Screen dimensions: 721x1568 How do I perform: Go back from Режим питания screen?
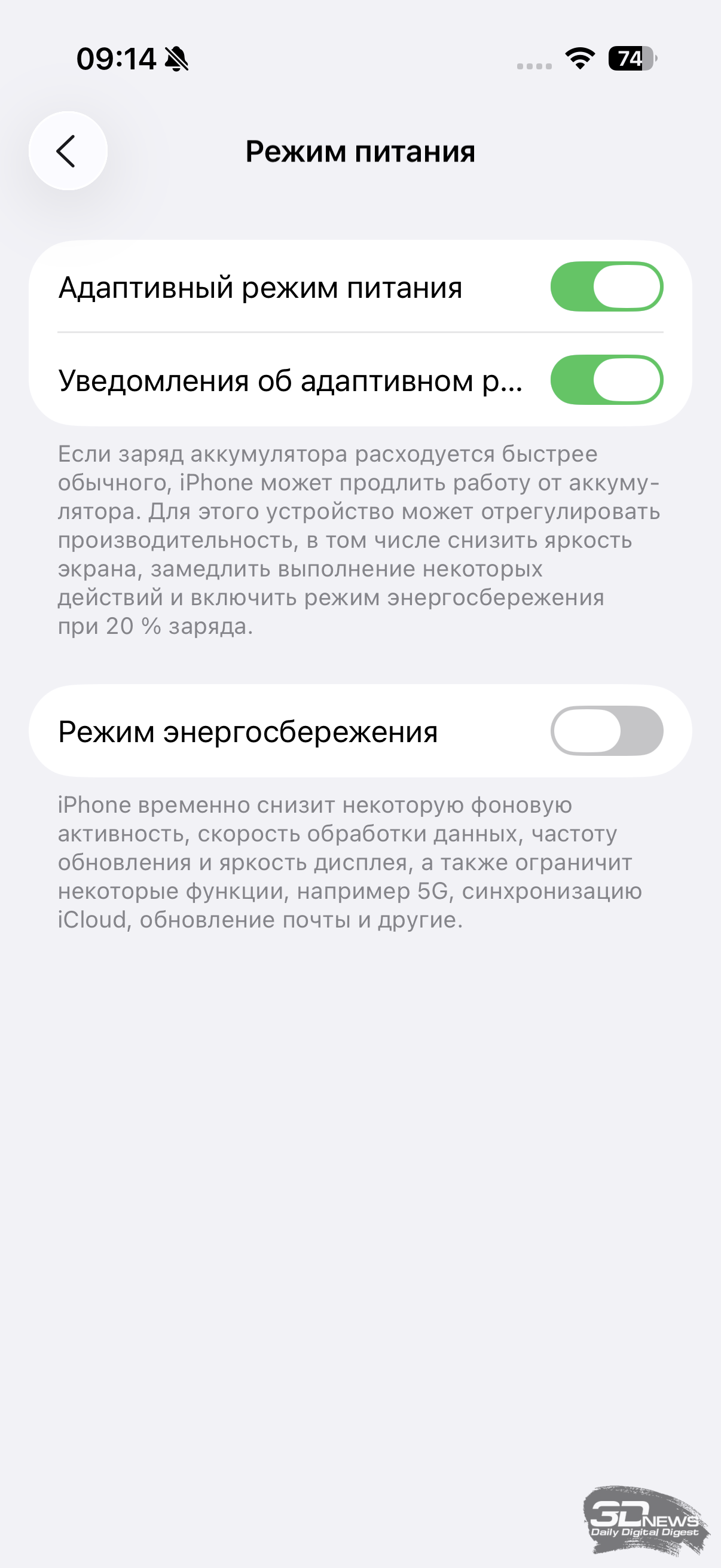[x=68, y=151]
